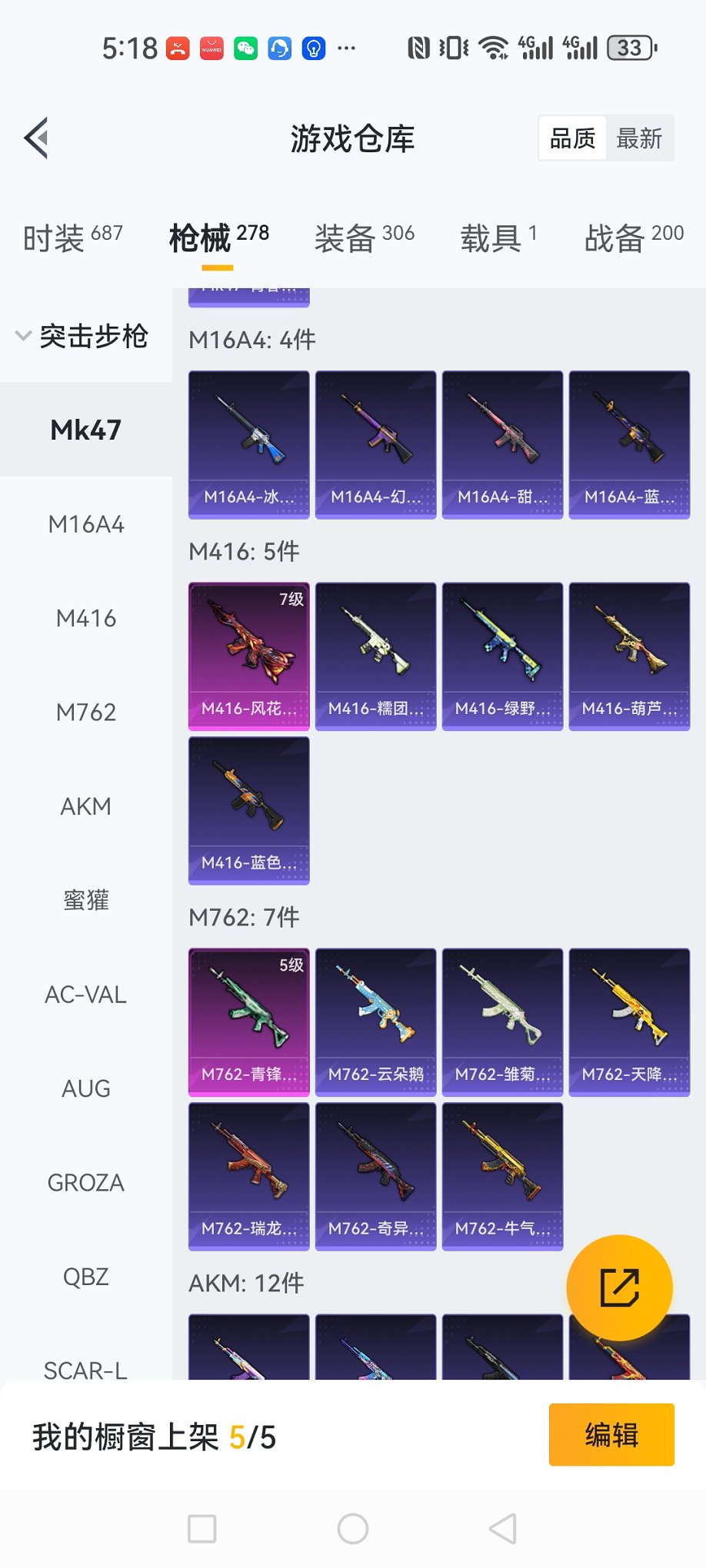Open the 装备 tab

tap(364, 238)
